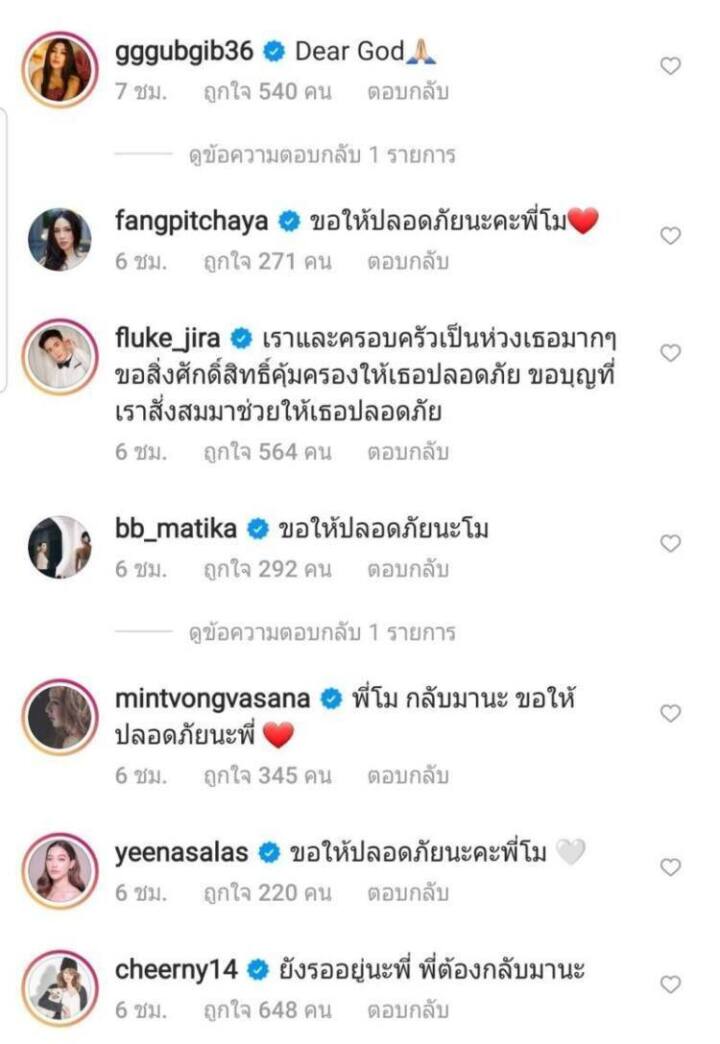720x1044 pixels.
Task: Reply to mintvongvasana
Action: coord(408,776)
